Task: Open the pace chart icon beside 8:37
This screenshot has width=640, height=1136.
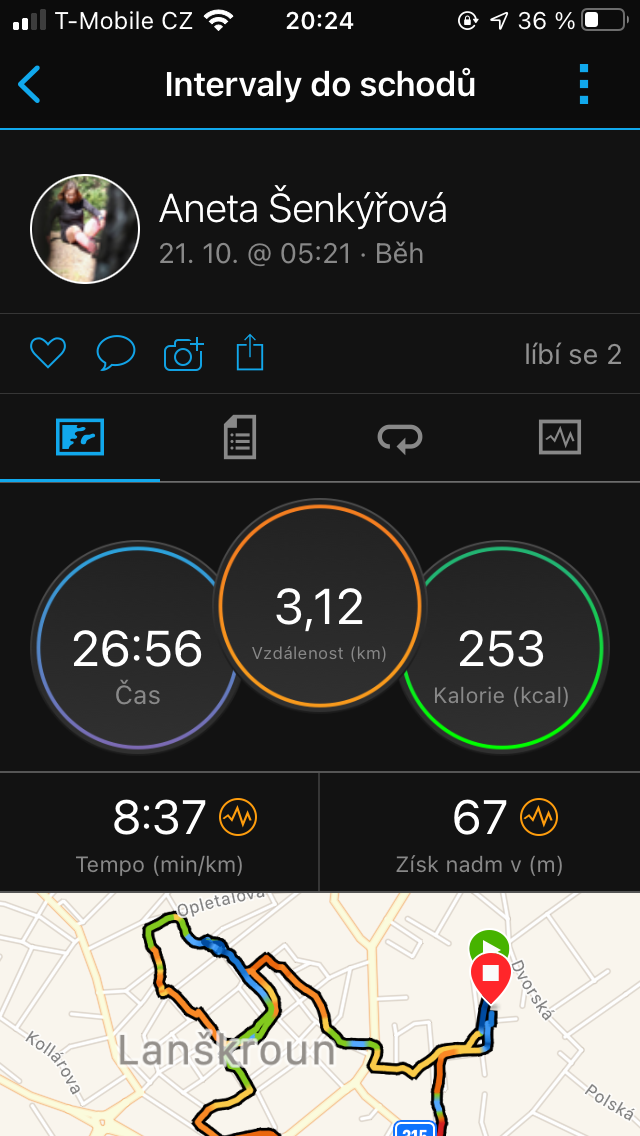Action: click(238, 817)
